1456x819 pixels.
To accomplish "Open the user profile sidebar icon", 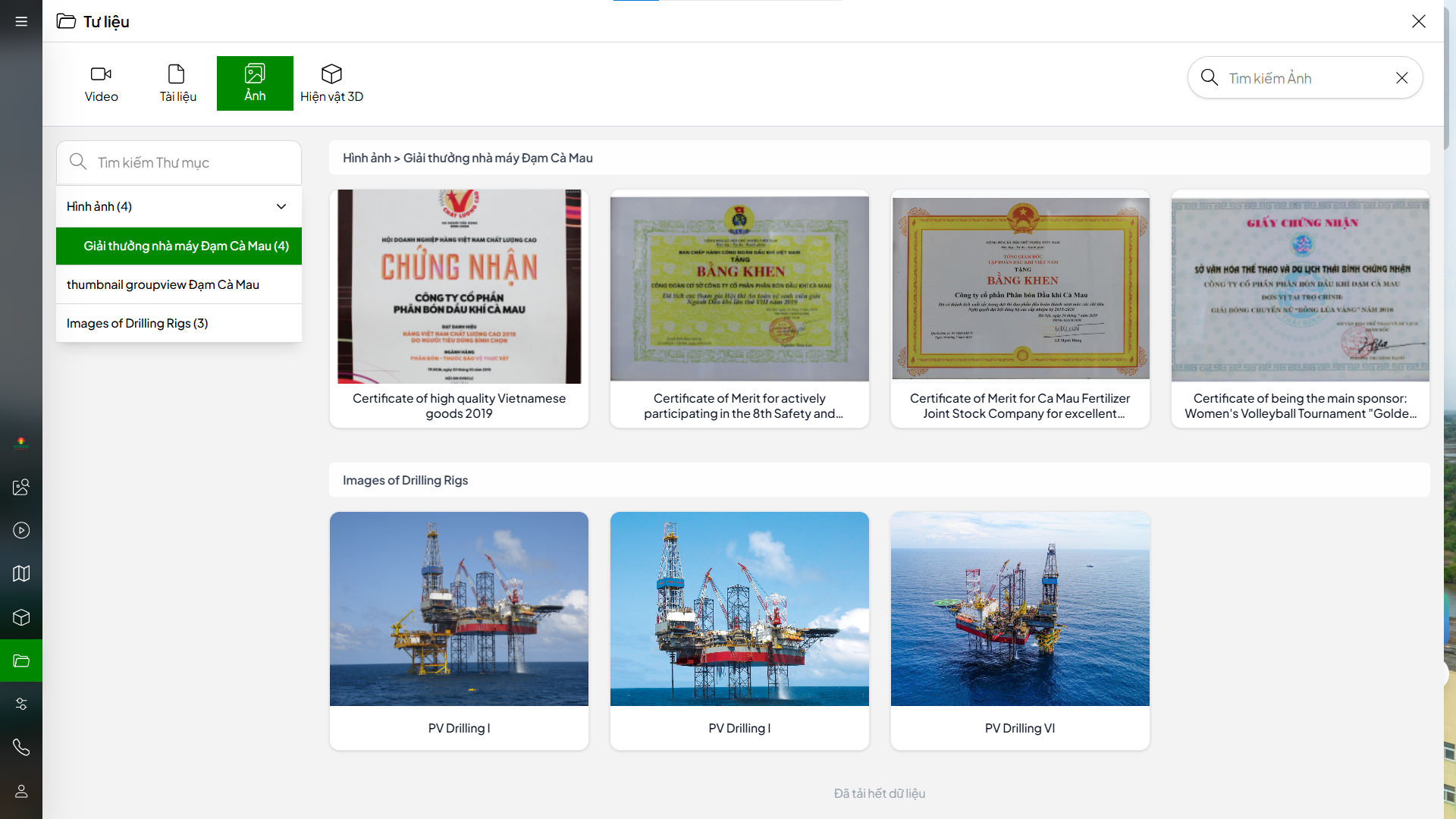I will pyautogui.click(x=21, y=791).
